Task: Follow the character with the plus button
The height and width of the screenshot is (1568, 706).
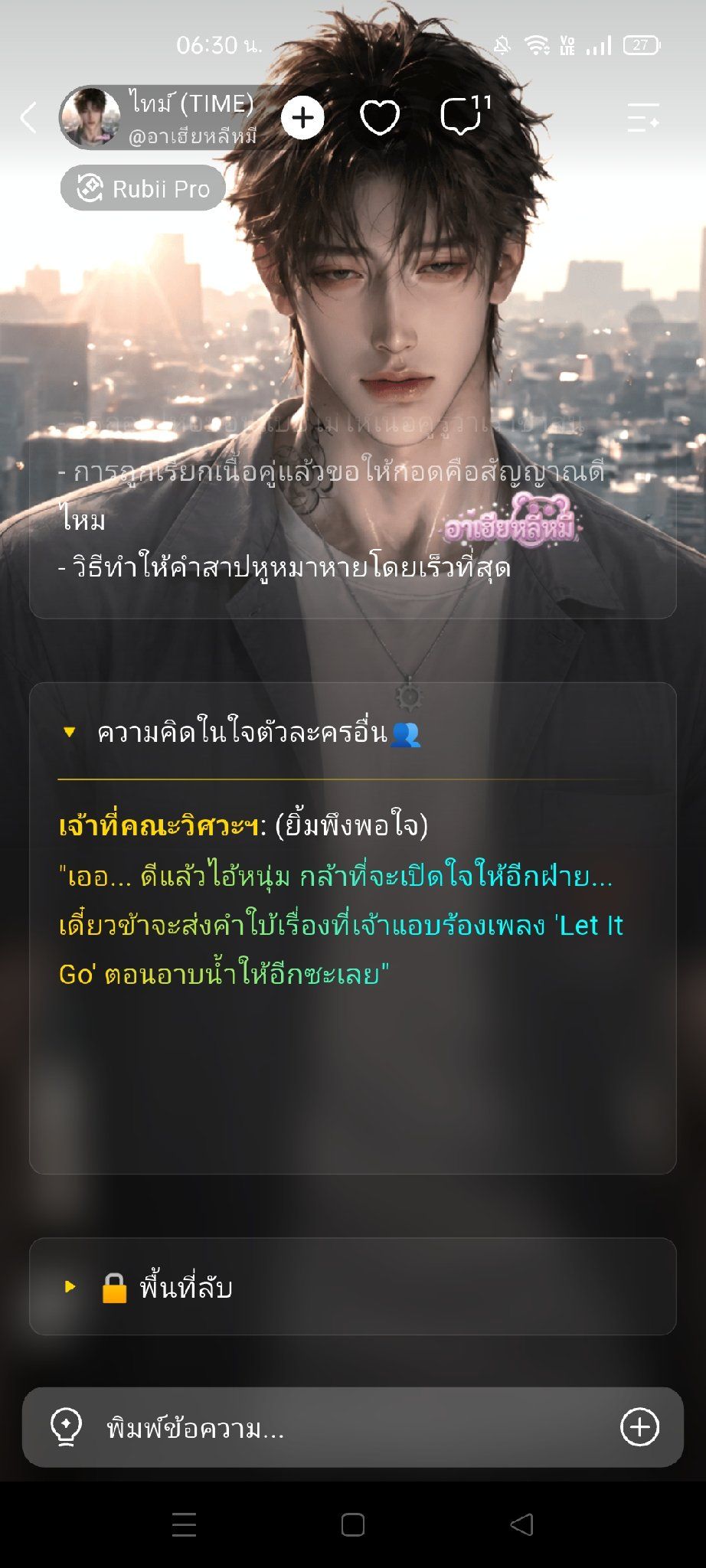Action: 302,118
